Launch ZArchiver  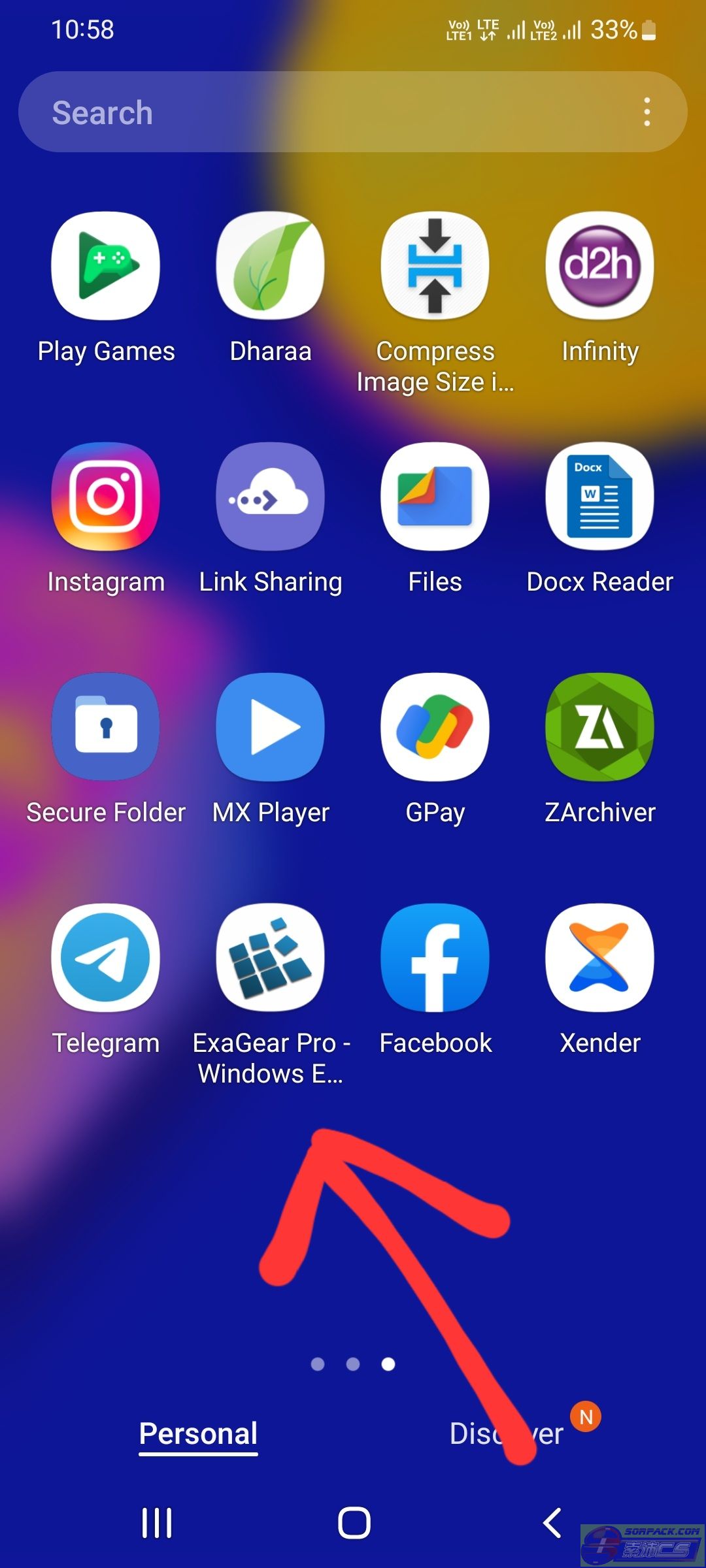pos(600,727)
